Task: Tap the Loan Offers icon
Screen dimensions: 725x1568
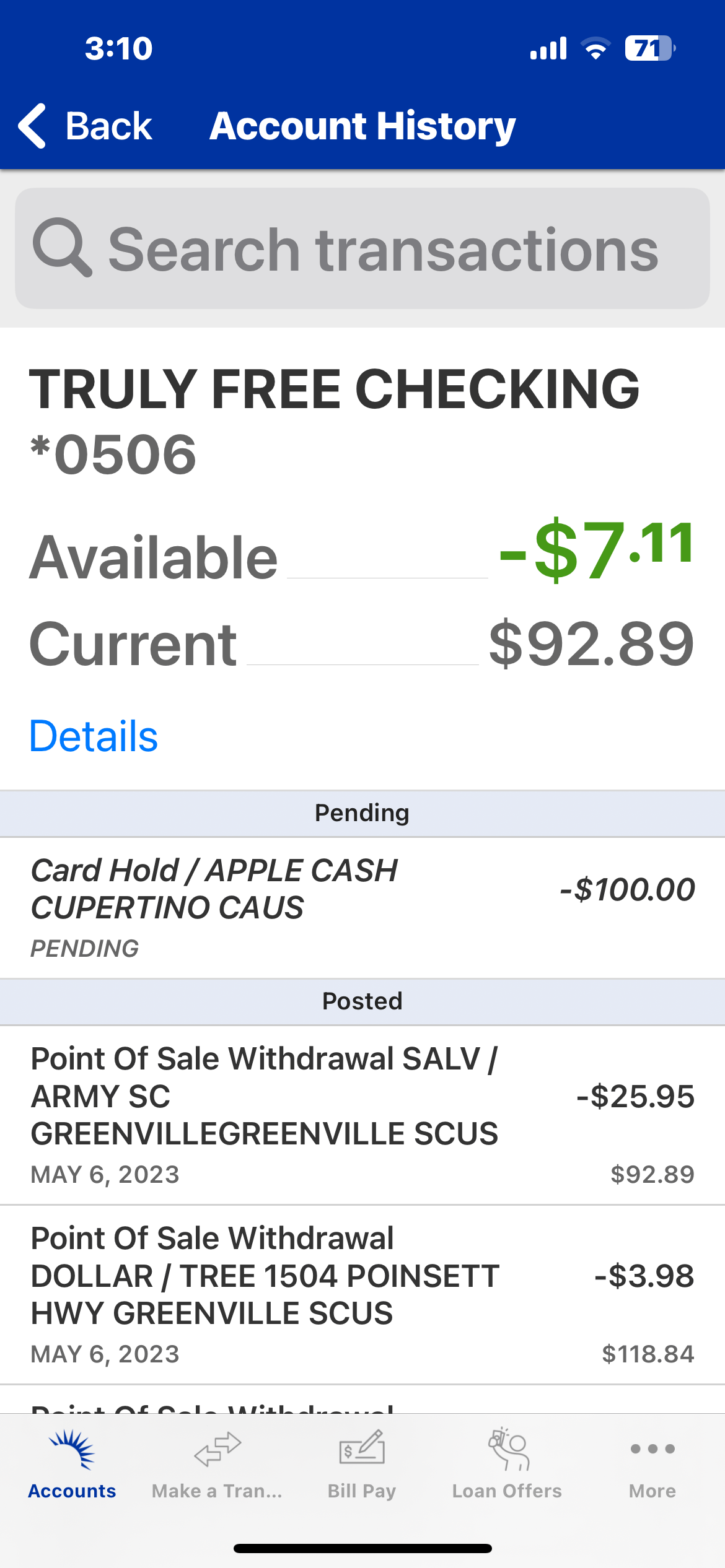Action: [x=507, y=1448]
